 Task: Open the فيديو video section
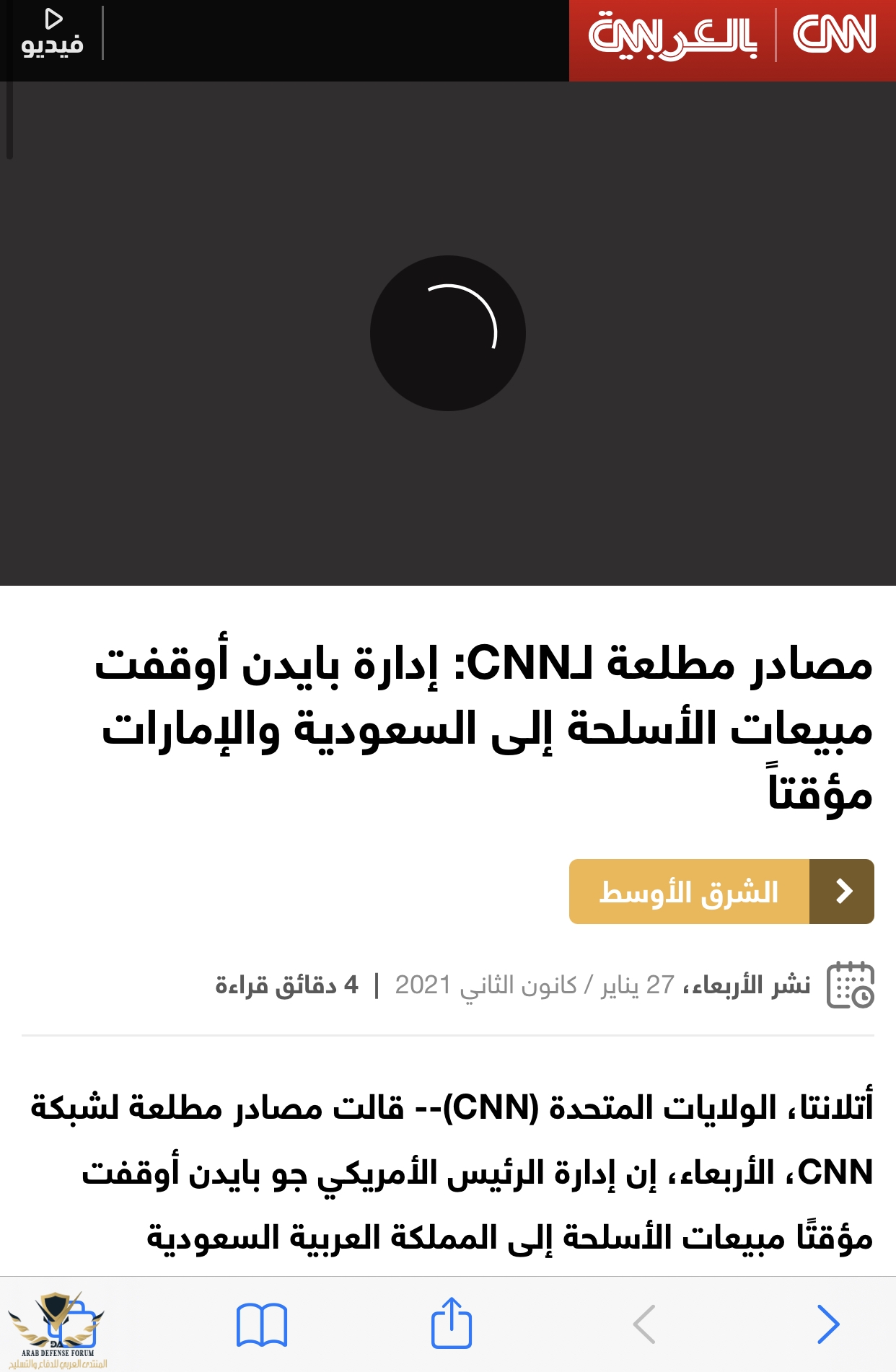[53, 33]
